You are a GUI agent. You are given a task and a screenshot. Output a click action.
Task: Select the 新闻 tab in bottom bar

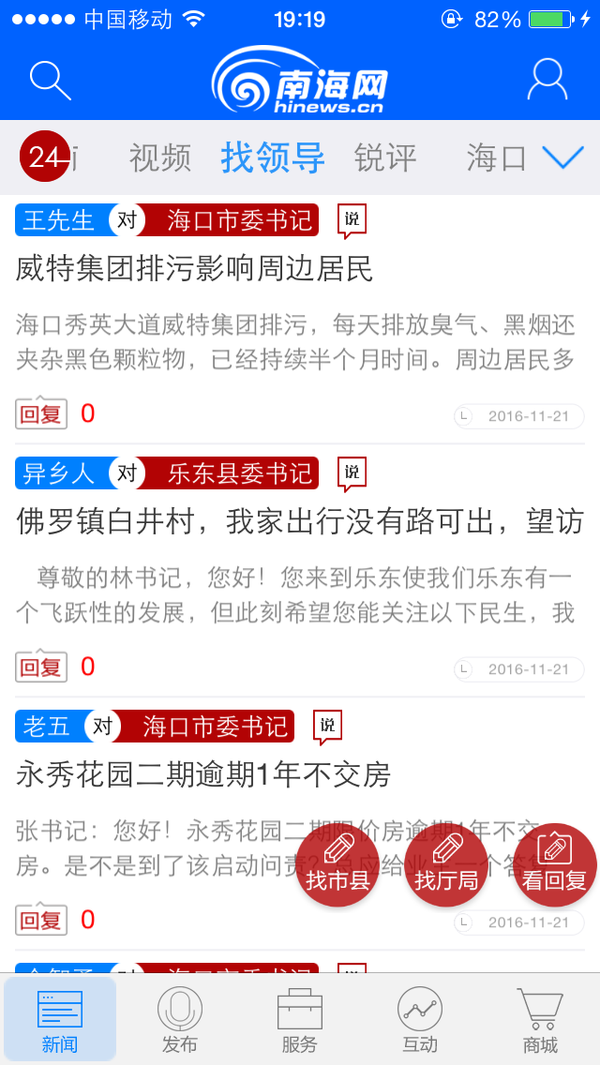coord(60,1020)
